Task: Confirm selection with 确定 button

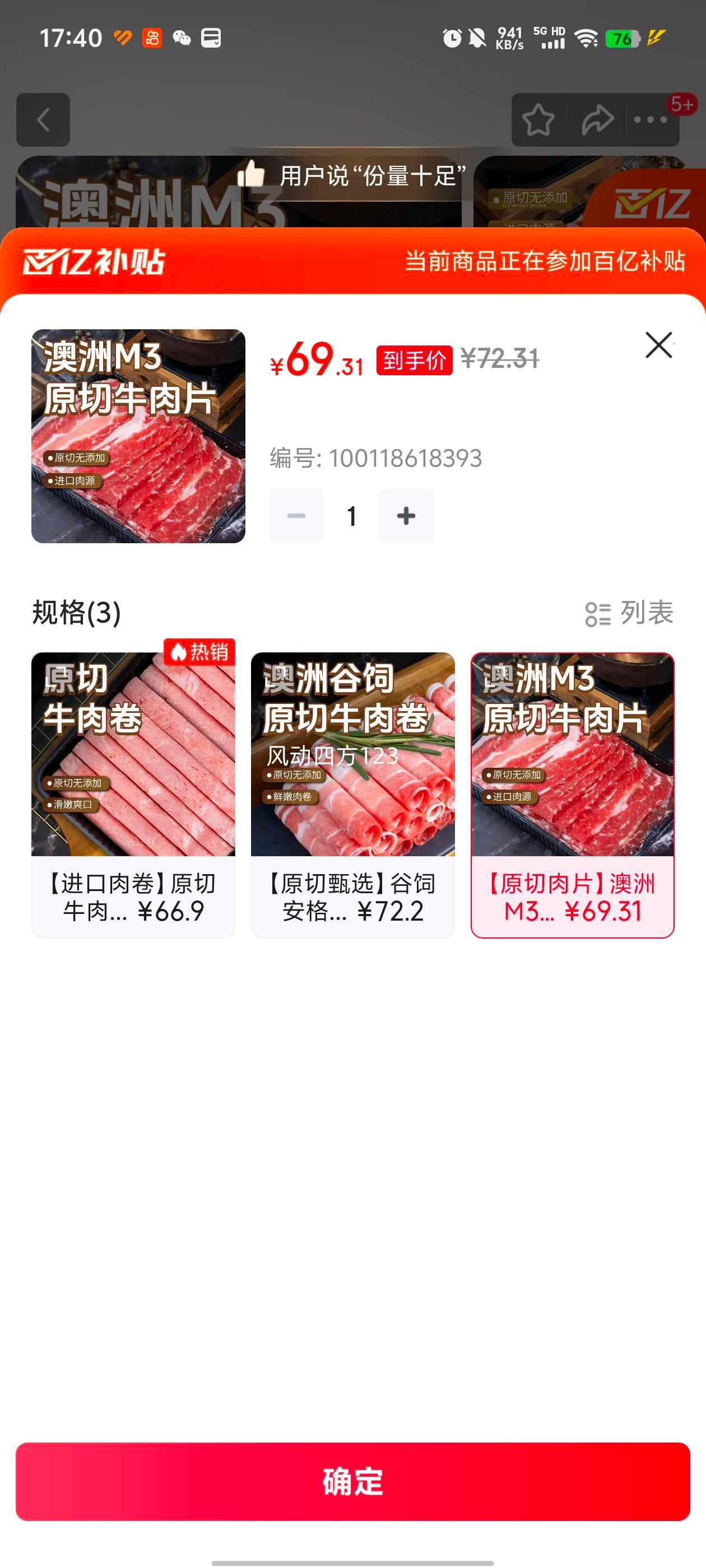Action: 352,1481
